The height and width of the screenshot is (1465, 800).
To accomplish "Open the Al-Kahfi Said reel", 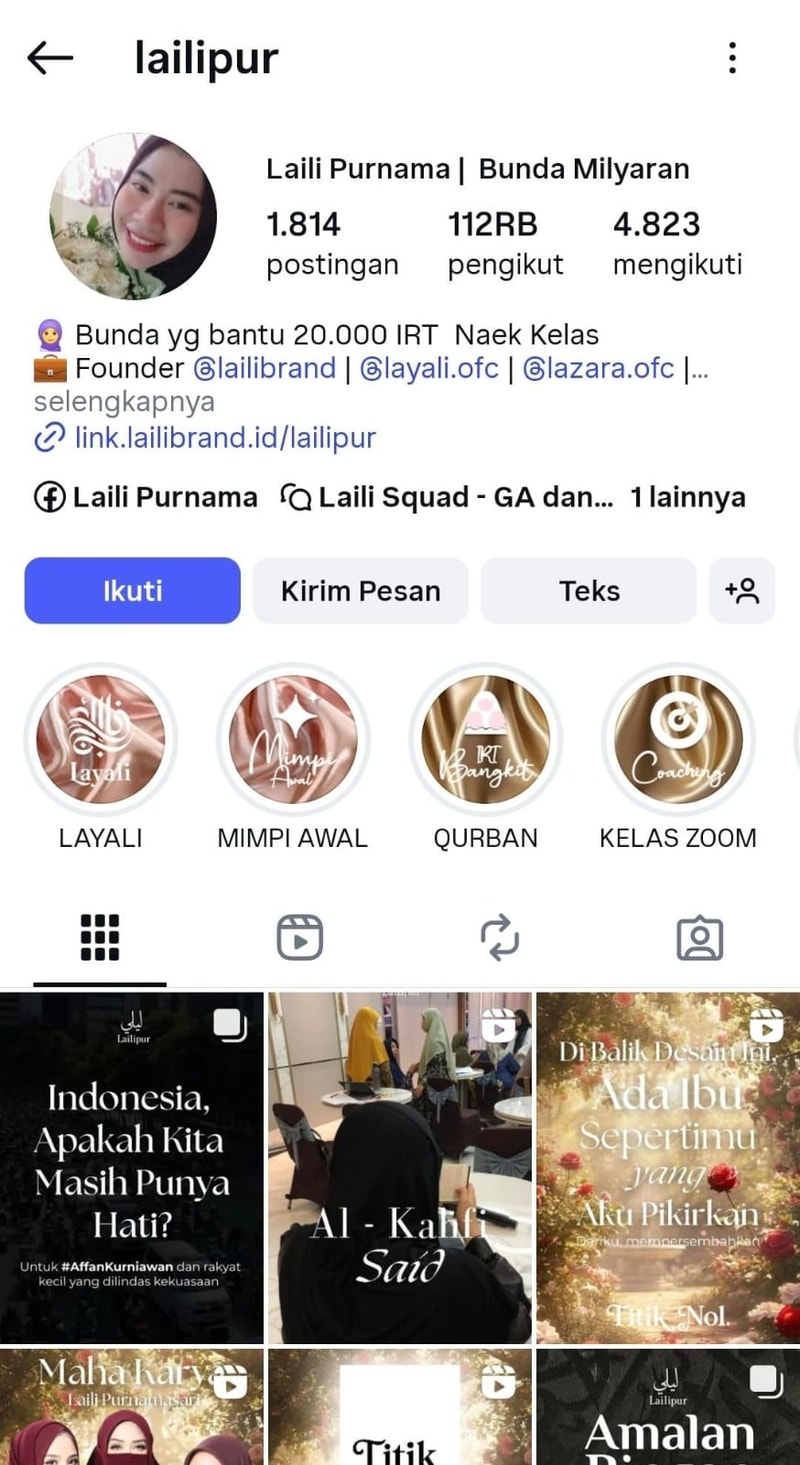I will tap(399, 1167).
